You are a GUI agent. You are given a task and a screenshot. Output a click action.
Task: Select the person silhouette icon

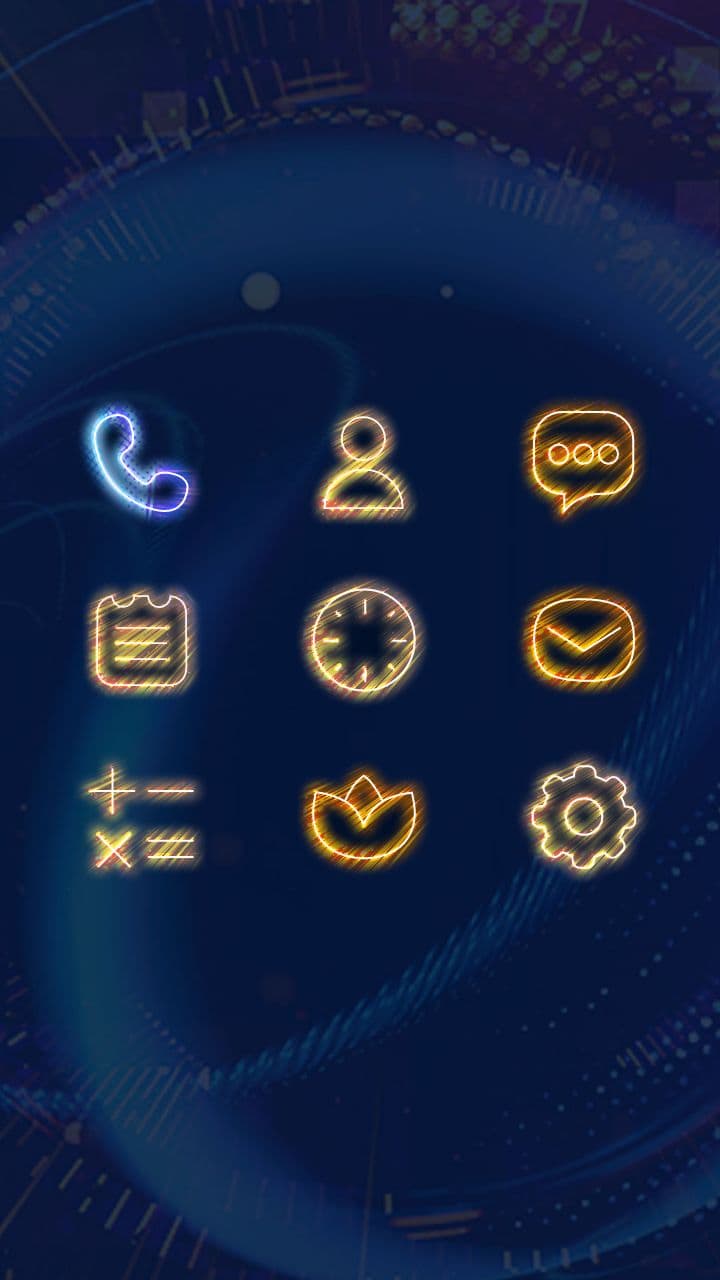[x=363, y=462]
